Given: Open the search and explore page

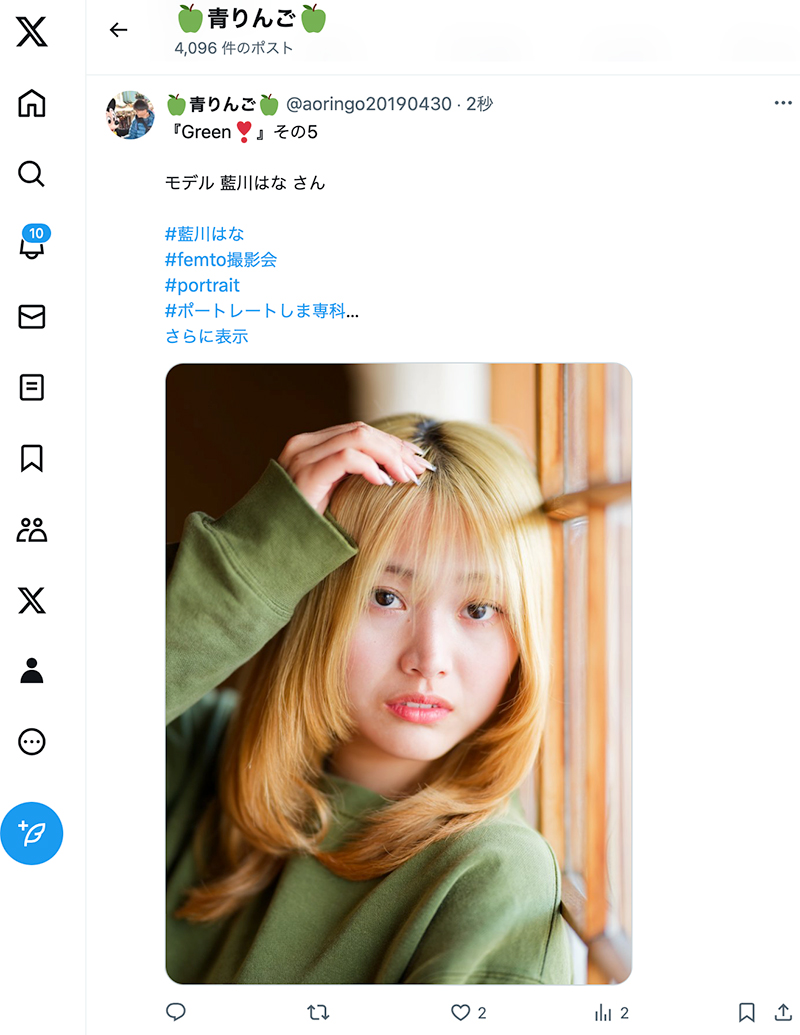Looking at the screenshot, I should [x=32, y=174].
